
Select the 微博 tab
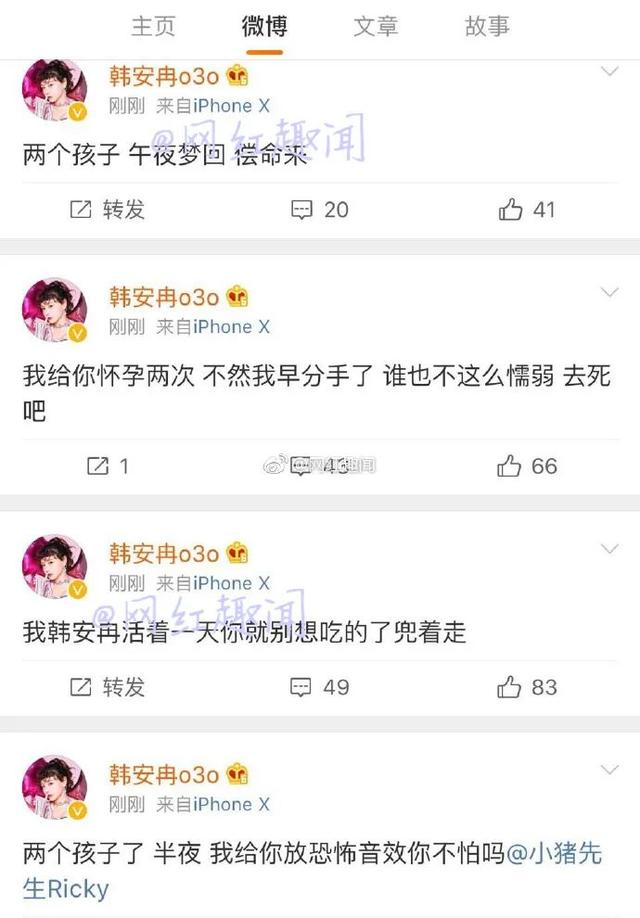[263, 26]
